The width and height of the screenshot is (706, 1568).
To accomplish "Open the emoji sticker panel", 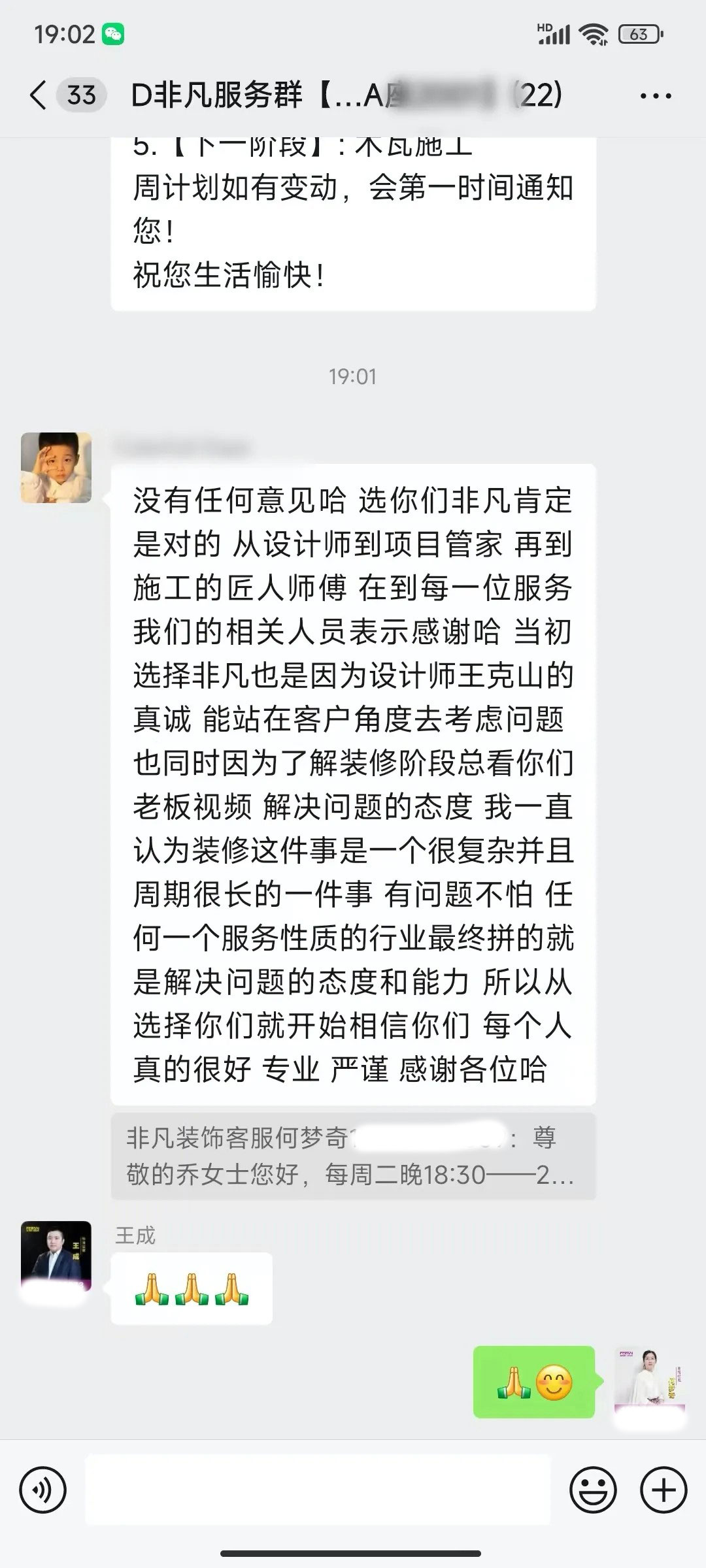I will point(593,1490).
